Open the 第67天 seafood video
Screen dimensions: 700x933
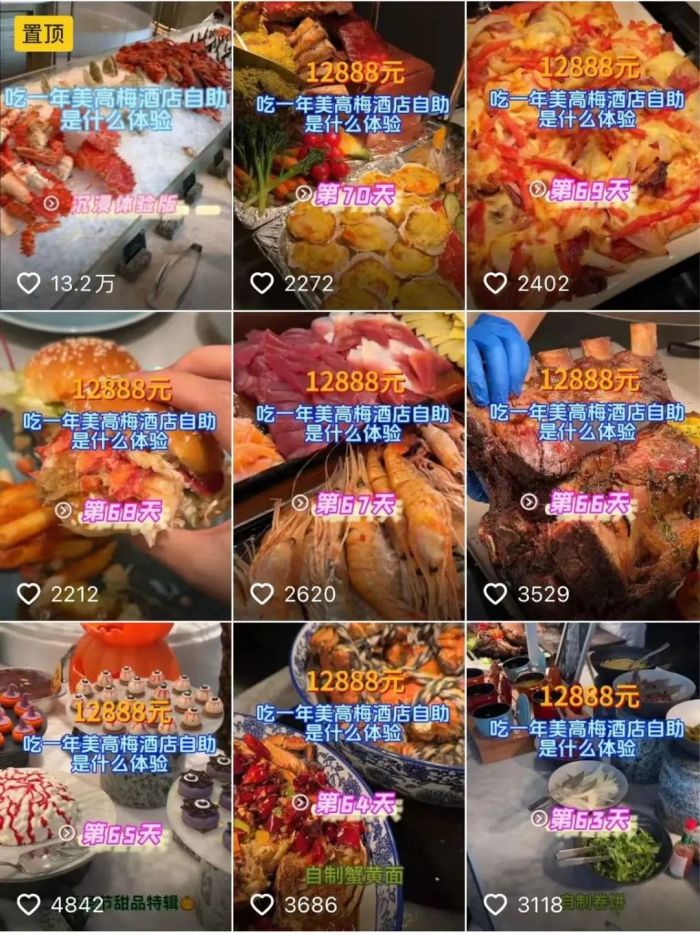click(348, 466)
